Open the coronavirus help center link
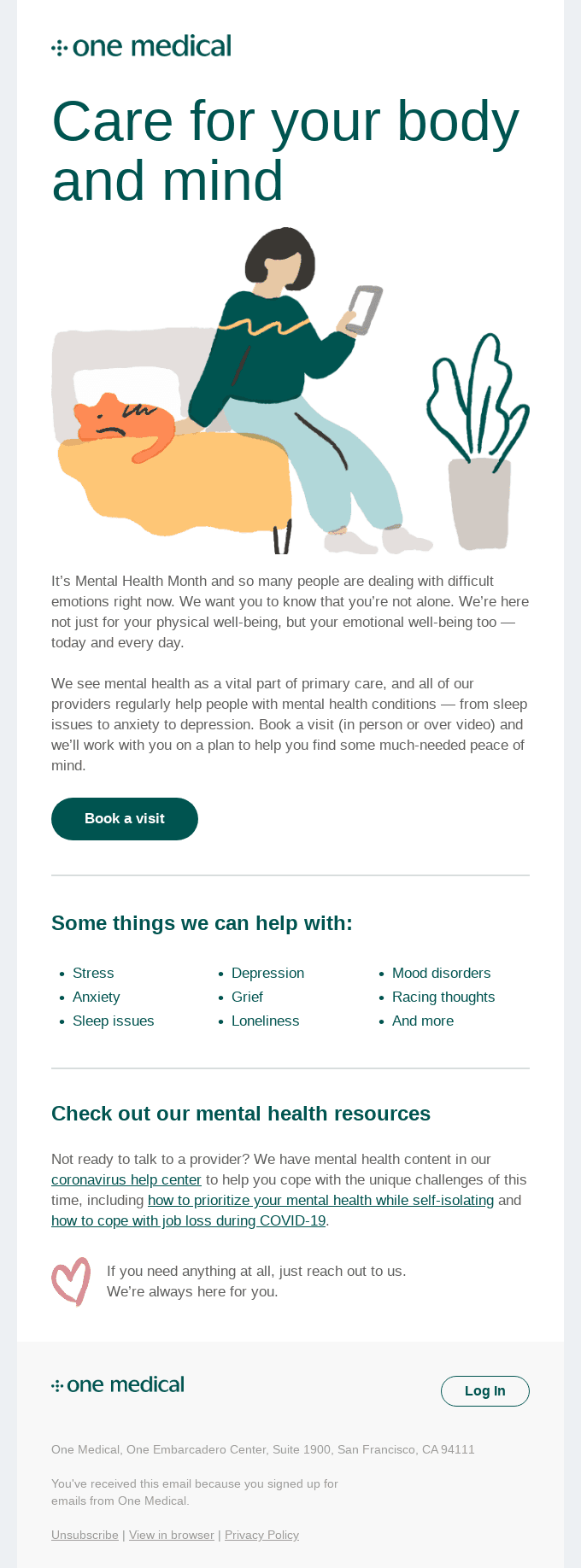The image size is (581, 1568). [126, 1179]
